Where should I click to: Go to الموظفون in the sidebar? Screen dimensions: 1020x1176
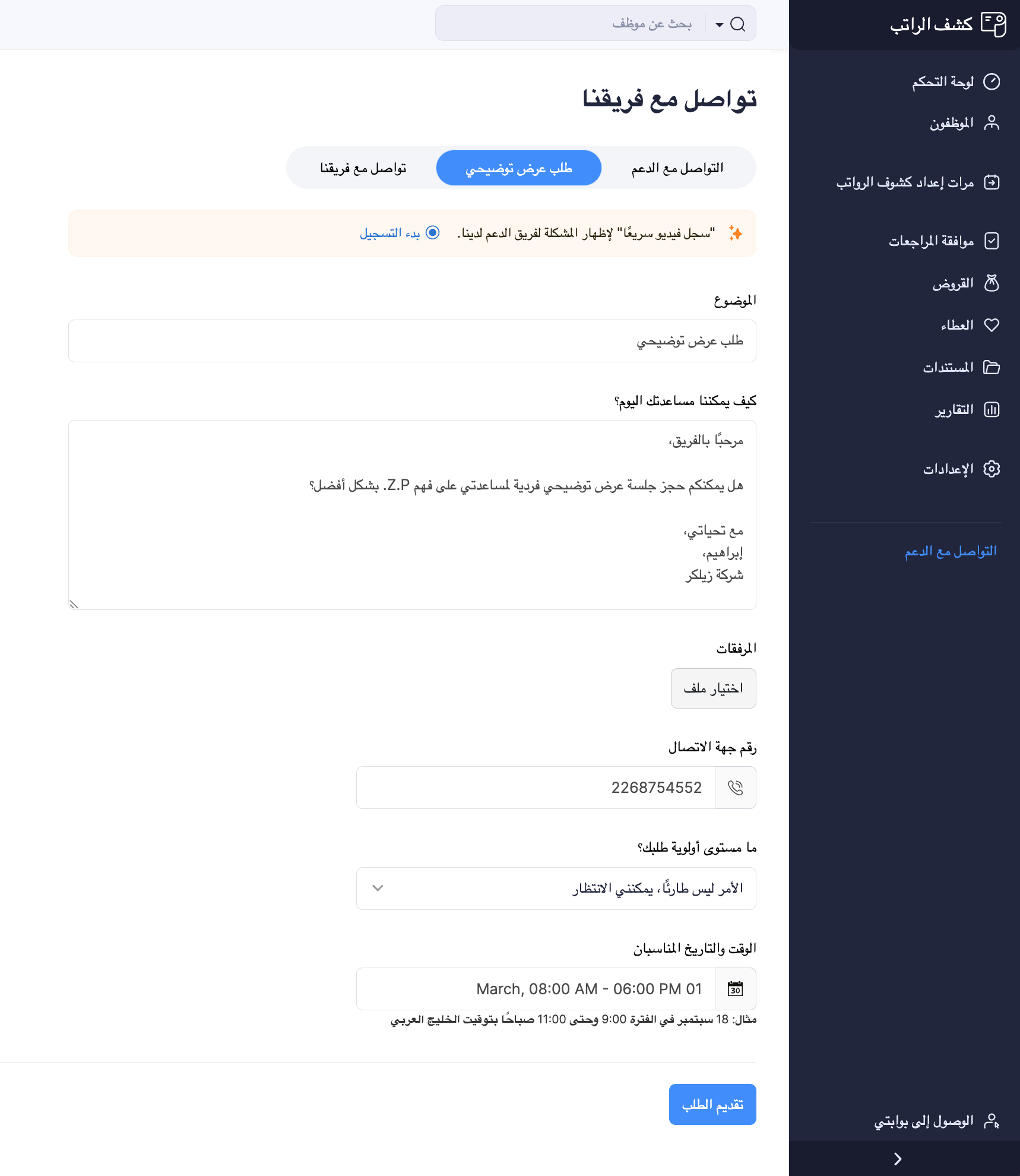pos(964,123)
